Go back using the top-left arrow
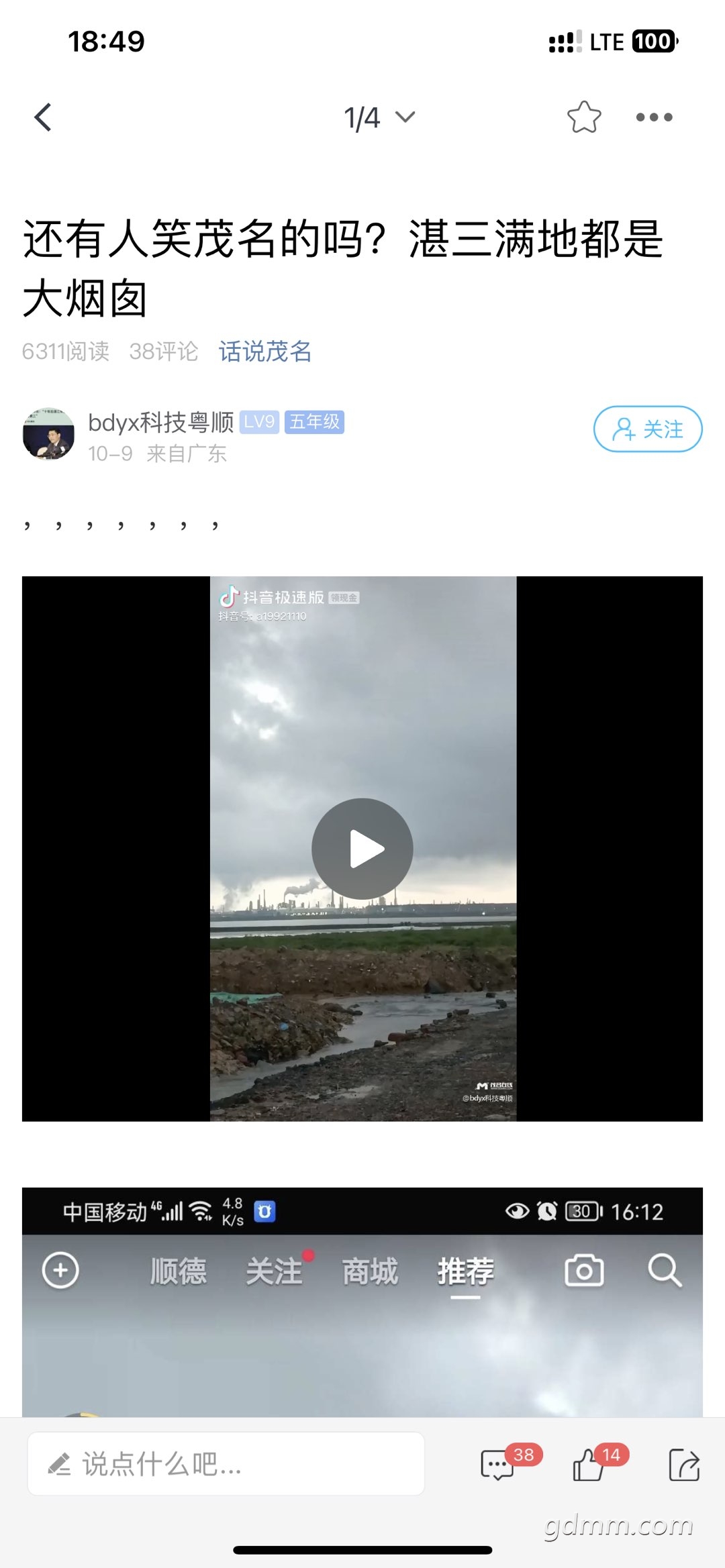 (x=43, y=117)
